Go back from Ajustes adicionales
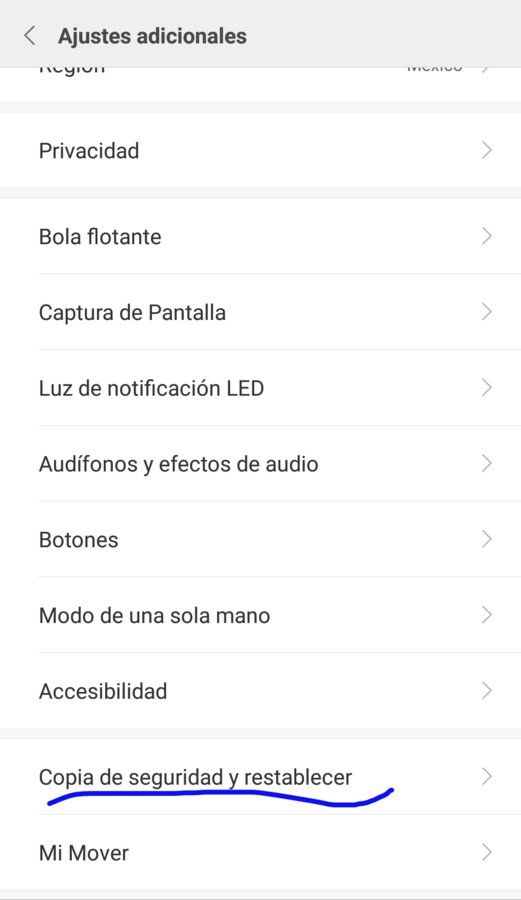This screenshot has height=900, width=521. (30, 36)
